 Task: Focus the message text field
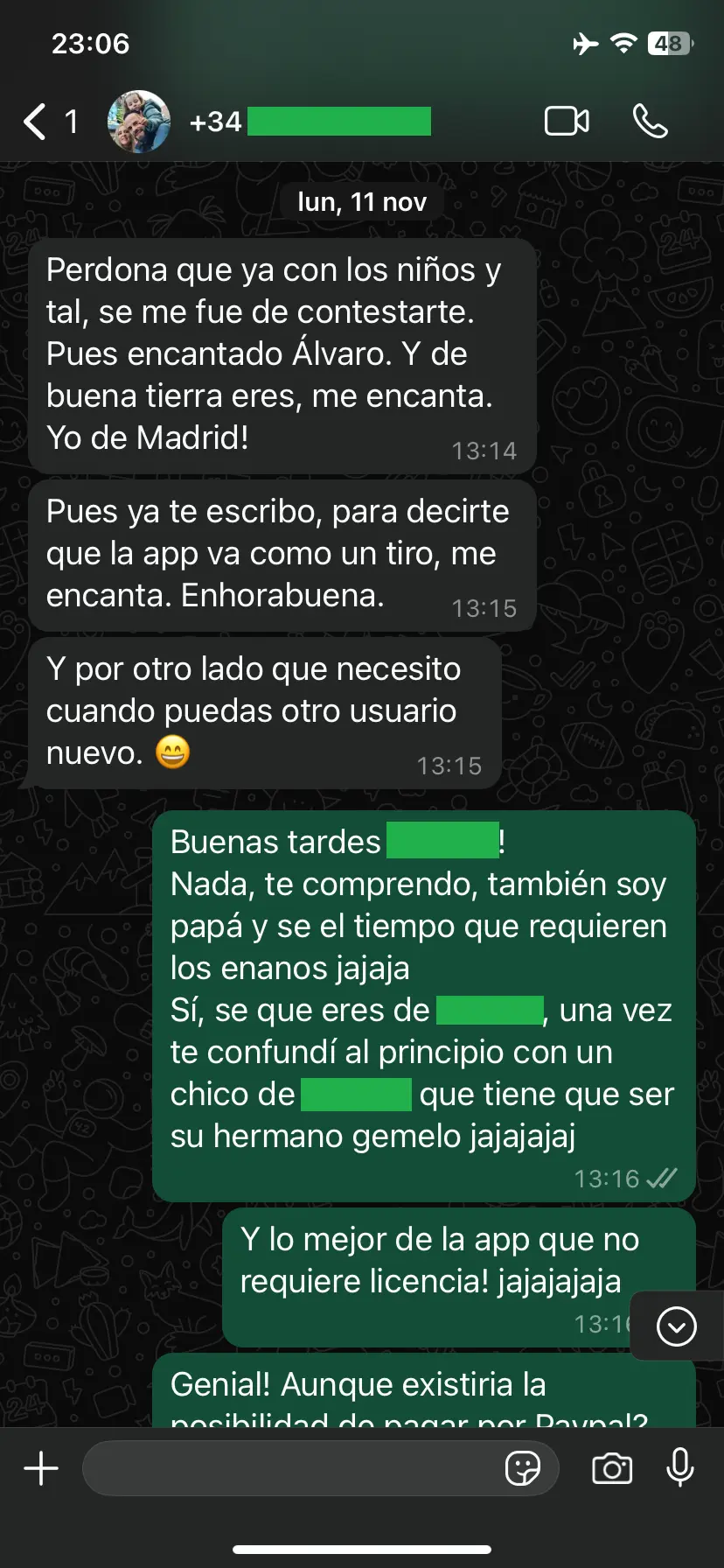(x=289, y=1467)
